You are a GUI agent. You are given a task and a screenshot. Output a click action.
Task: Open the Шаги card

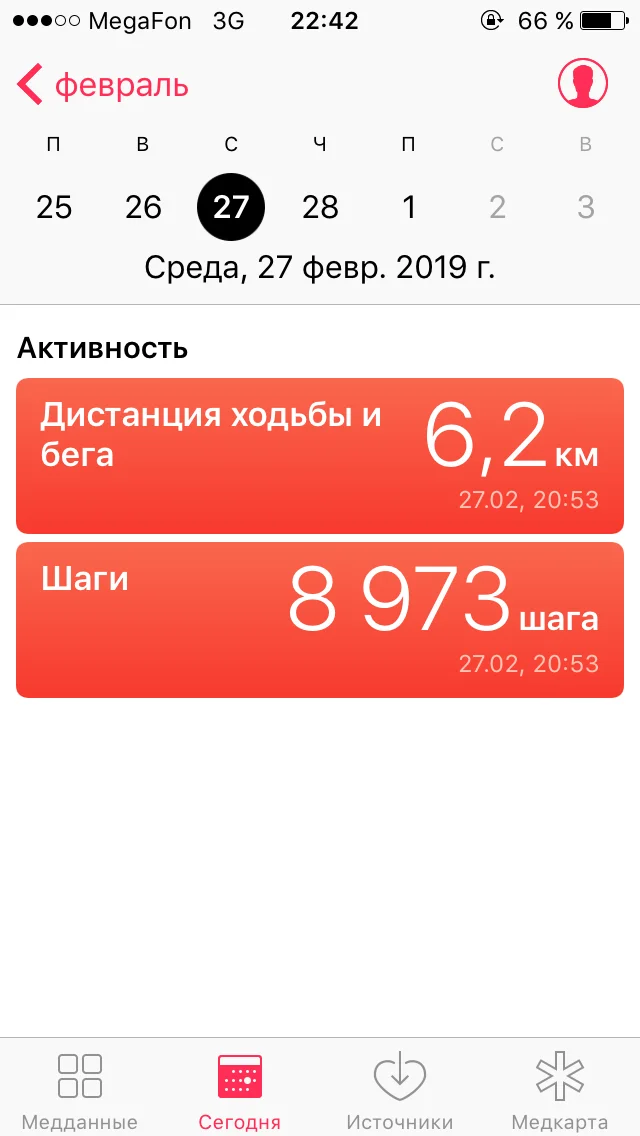[320, 620]
